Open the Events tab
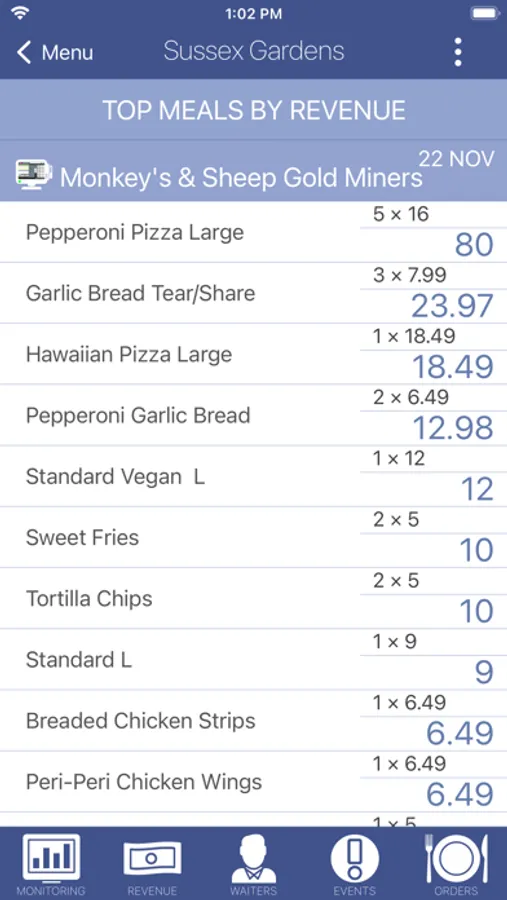This screenshot has width=507, height=900. pyautogui.click(x=355, y=864)
